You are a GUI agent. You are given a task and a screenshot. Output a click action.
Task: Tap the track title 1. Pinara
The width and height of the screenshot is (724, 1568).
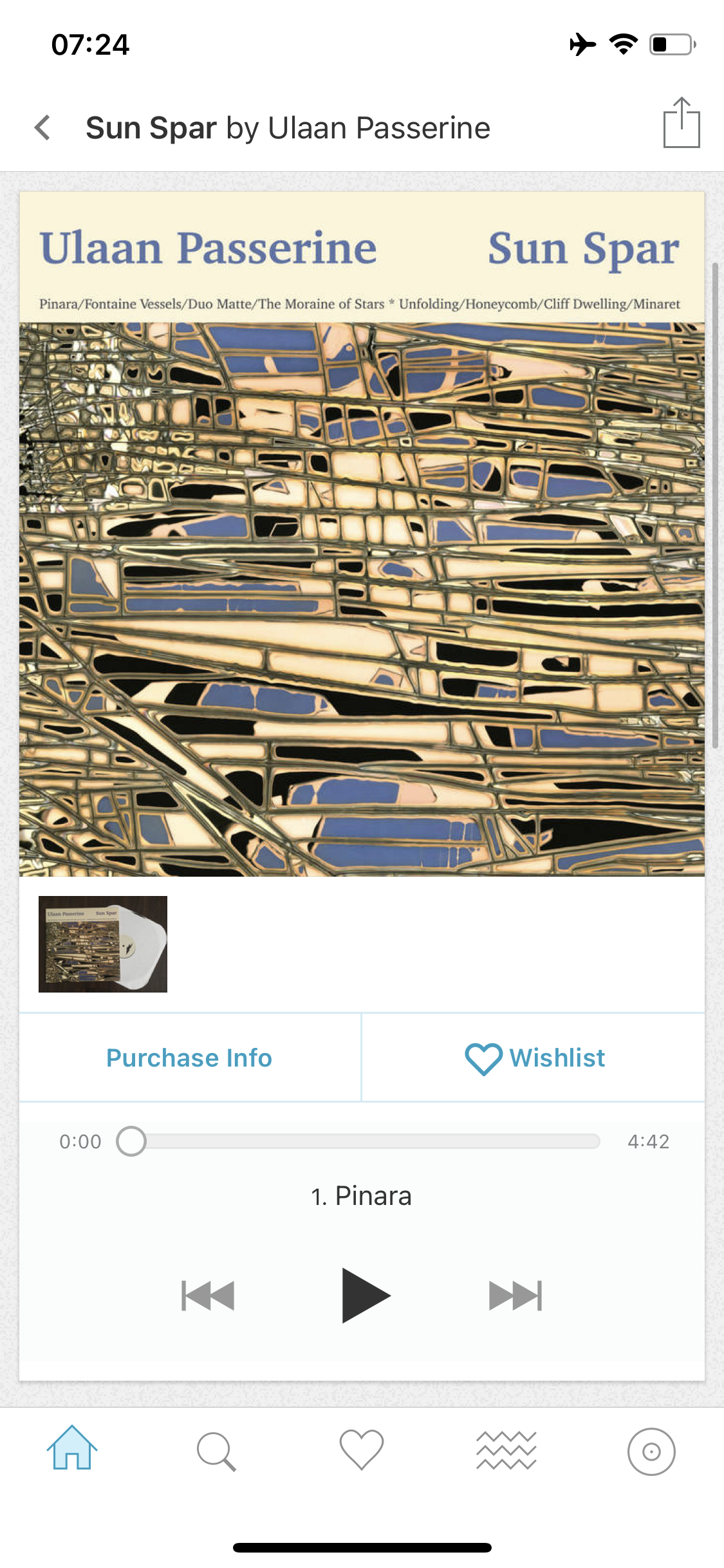point(362,1195)
